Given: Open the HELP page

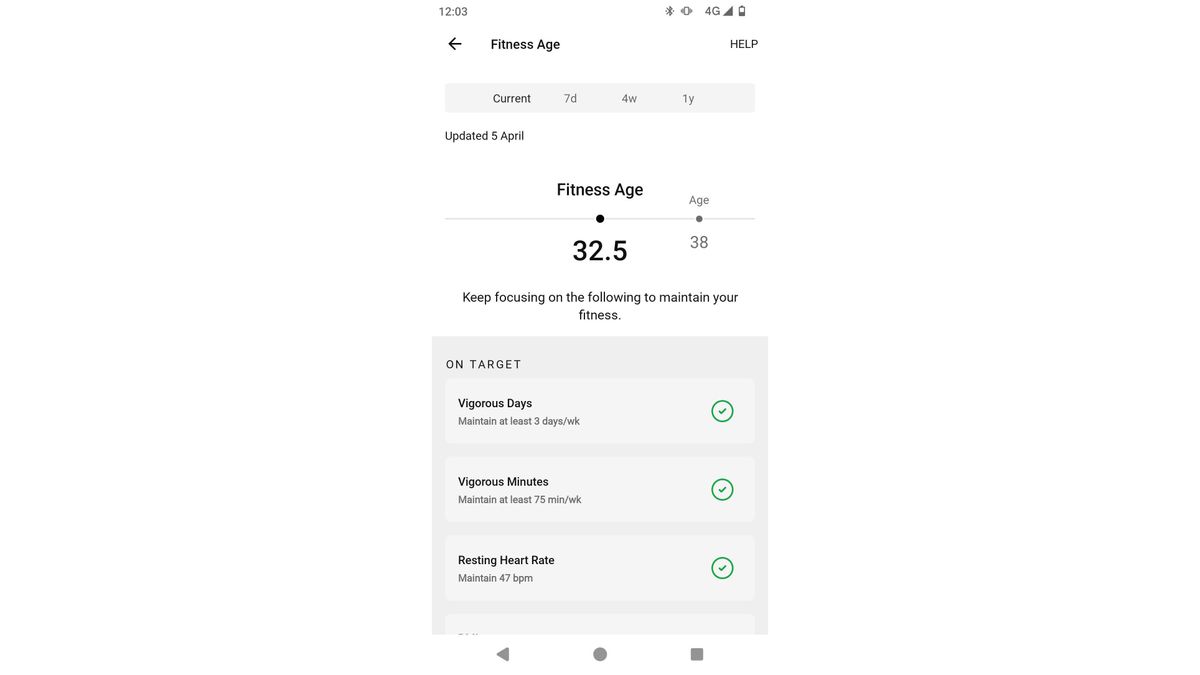Looking at the screenshot, I should click(x=743, y=44).
